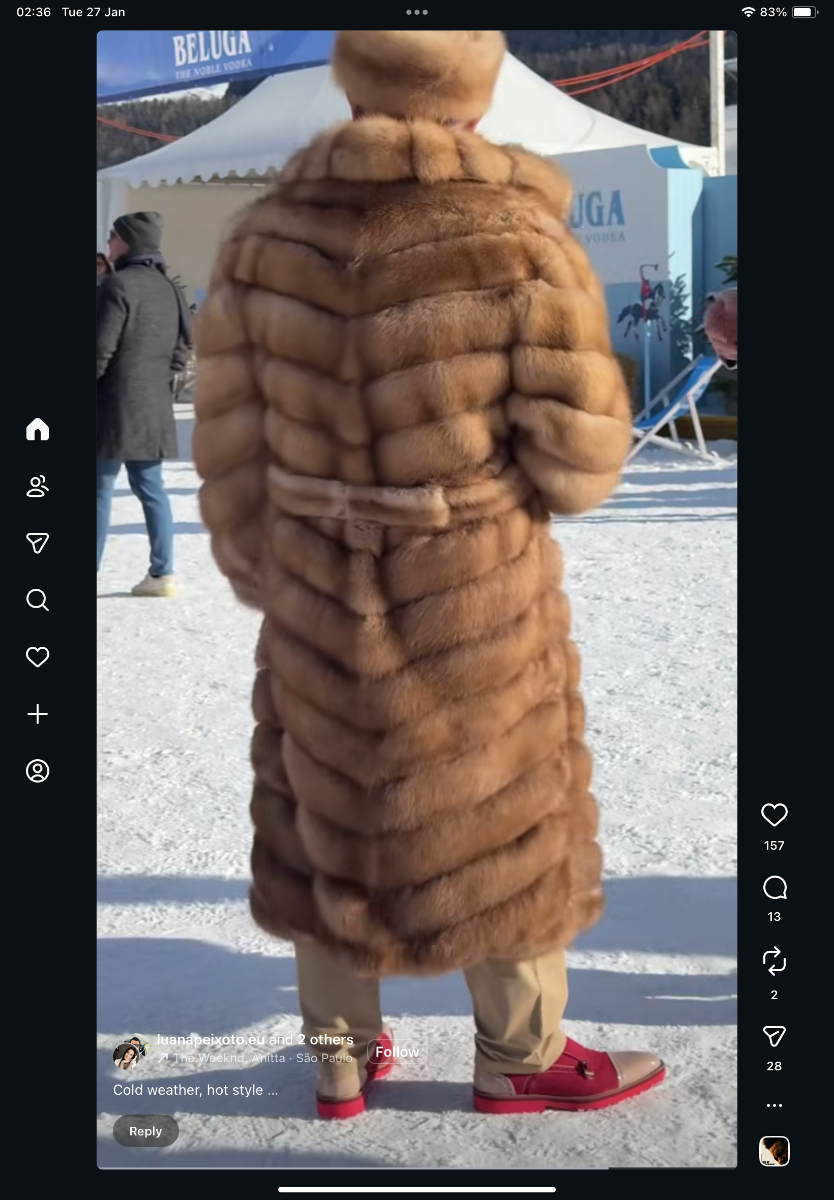The image size is (834, 1200).
Task: Open the audio track thumbnail
Action: tap(774, 1151)
